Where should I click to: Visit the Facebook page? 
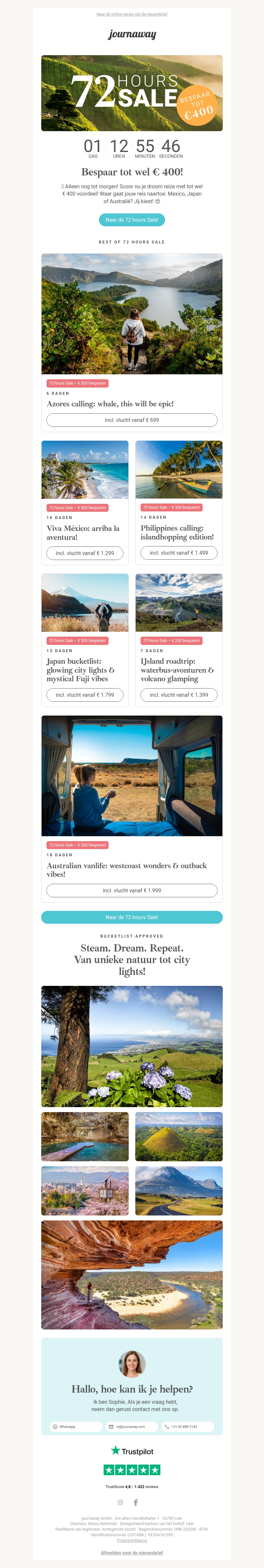(136, 1502)
